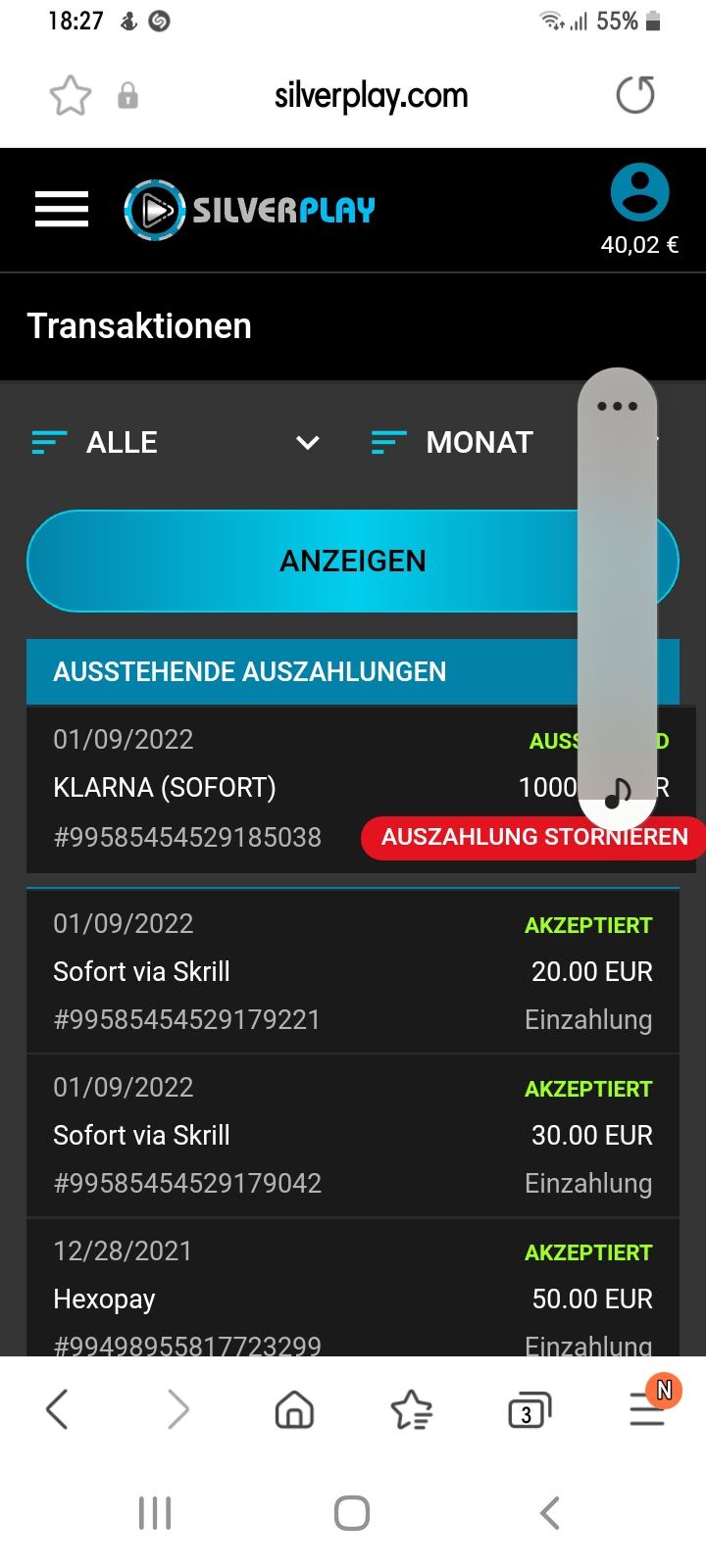Viewport: 706px width, 1568px height.
Task: Tap the silverplay.com address bar
Action: (371, 96)
